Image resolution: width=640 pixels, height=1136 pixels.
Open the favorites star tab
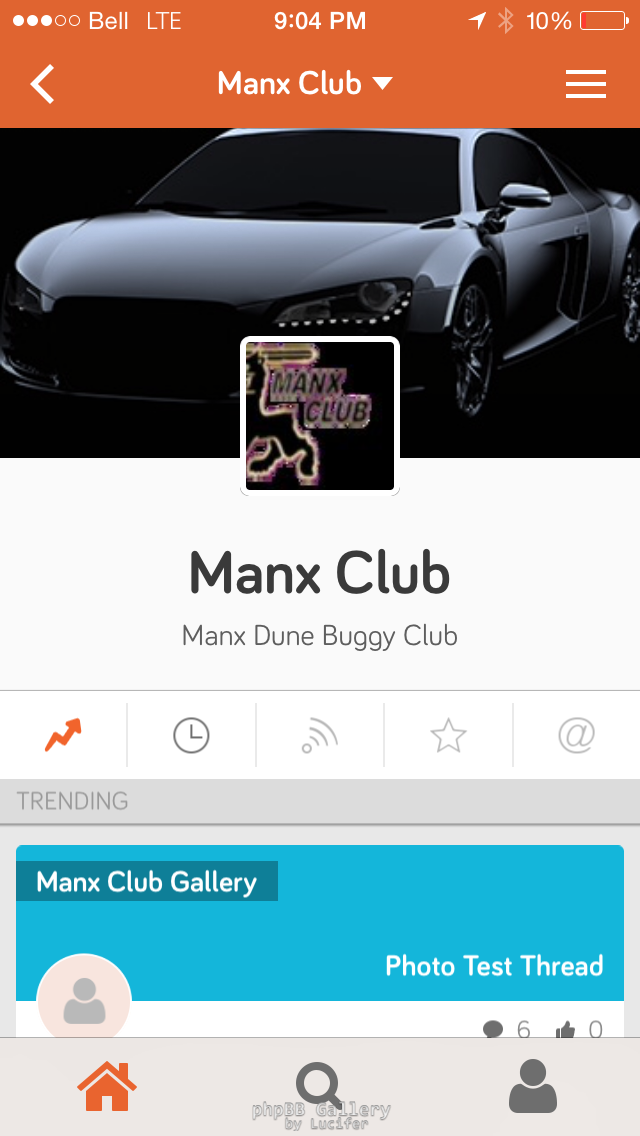coord(448,736)
